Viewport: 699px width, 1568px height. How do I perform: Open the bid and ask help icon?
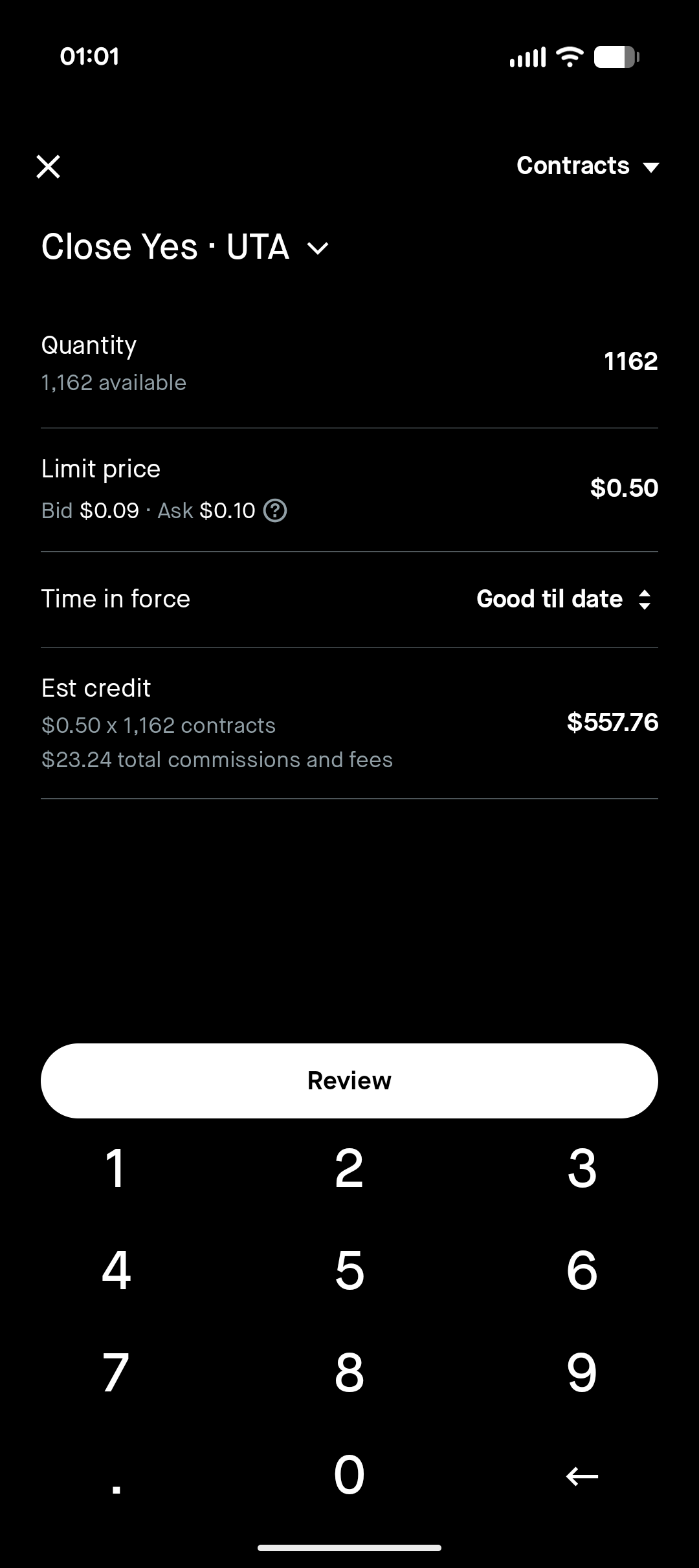pyautogui.click(x=275, y=511)
